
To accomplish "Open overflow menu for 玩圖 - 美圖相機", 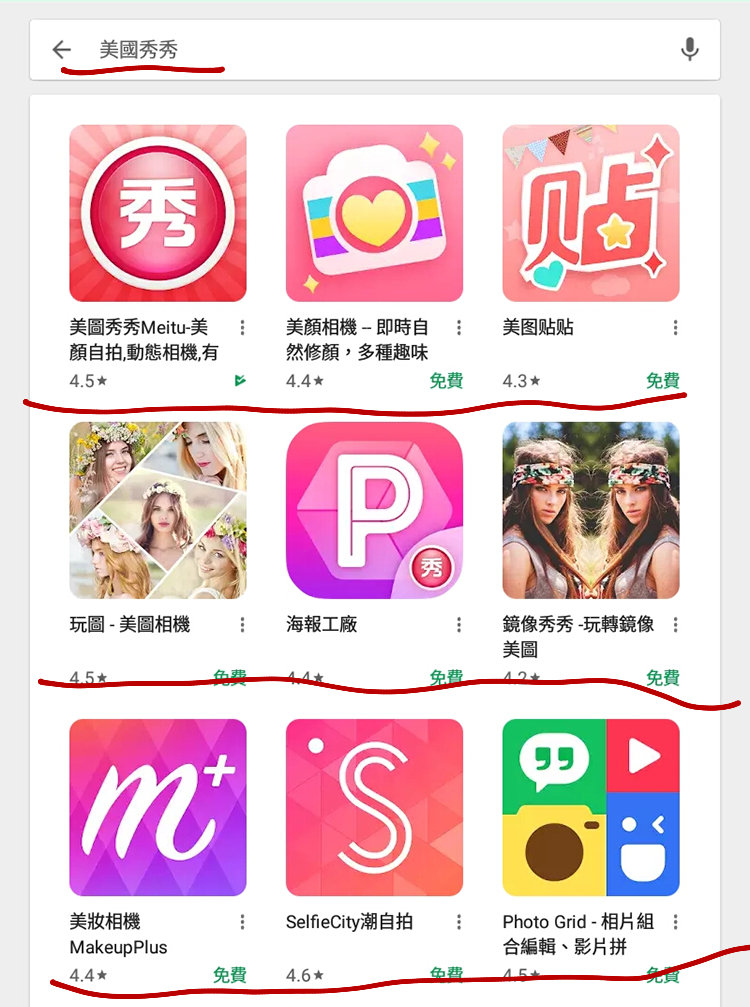I will coord(242,625).
